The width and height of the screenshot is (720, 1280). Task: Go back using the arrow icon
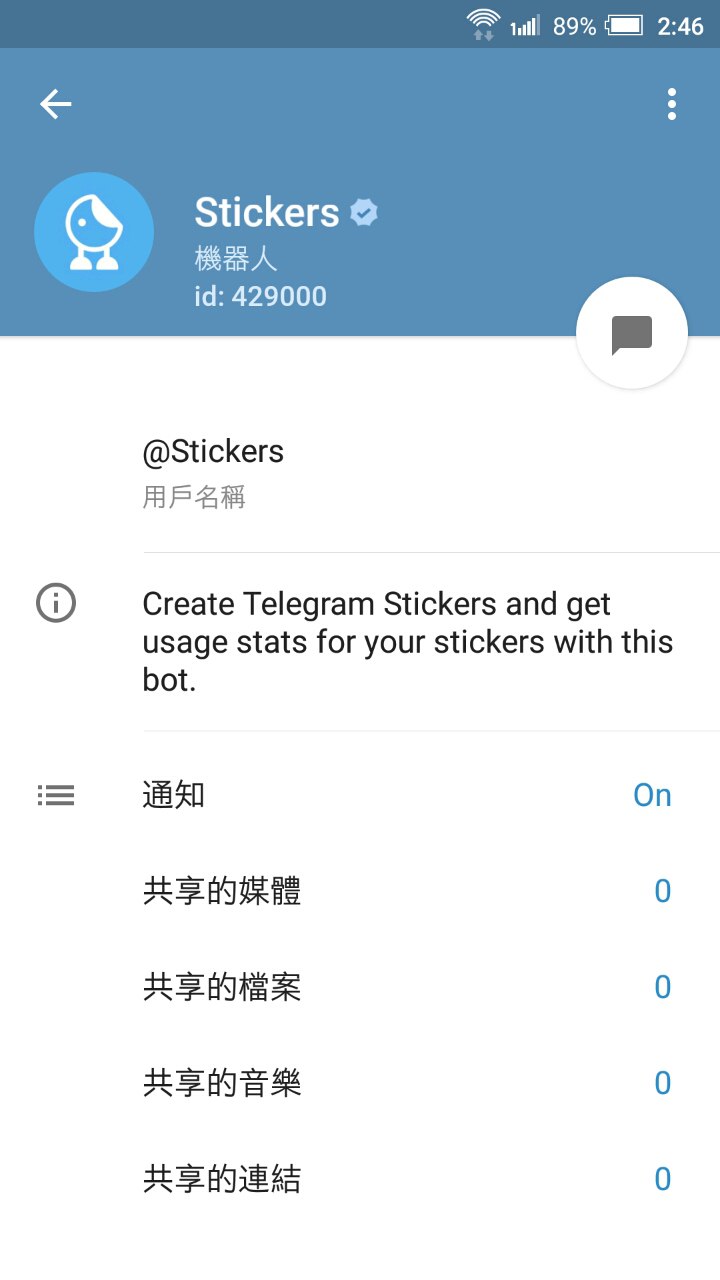pos(56,104)
